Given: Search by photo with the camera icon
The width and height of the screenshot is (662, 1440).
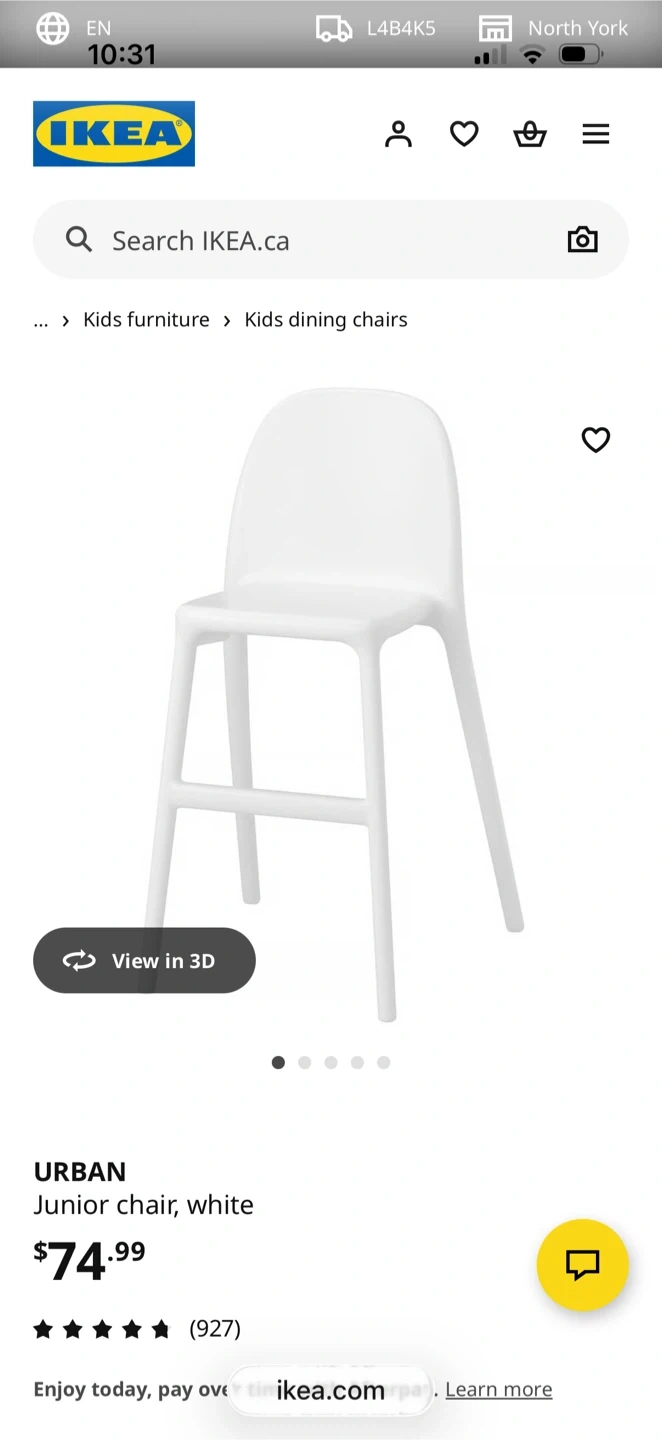Looking at the screenshot, I should [x=582, y=240].
